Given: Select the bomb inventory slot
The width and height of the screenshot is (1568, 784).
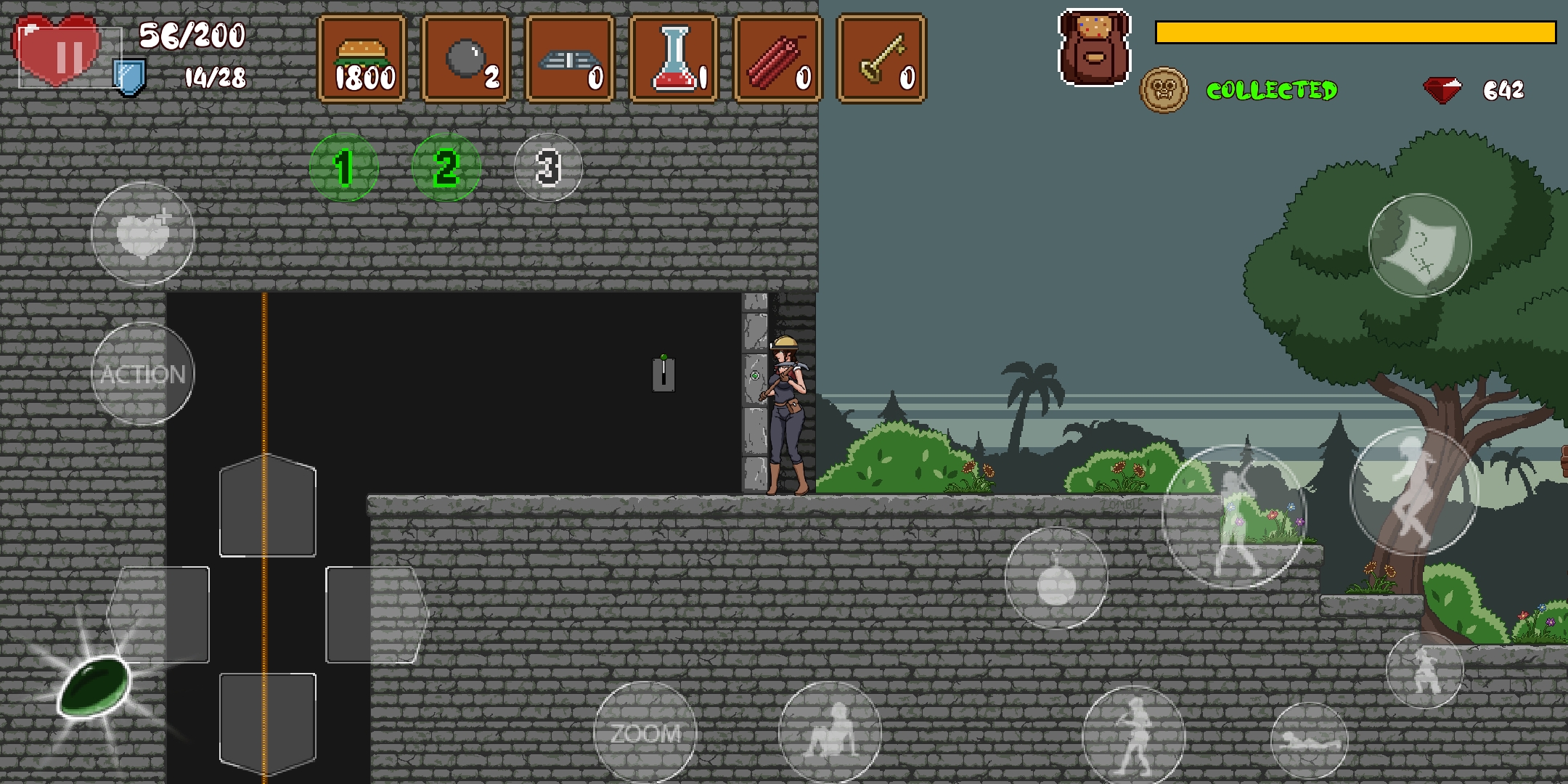Looking at the screenshot, I should coord(465,59).
